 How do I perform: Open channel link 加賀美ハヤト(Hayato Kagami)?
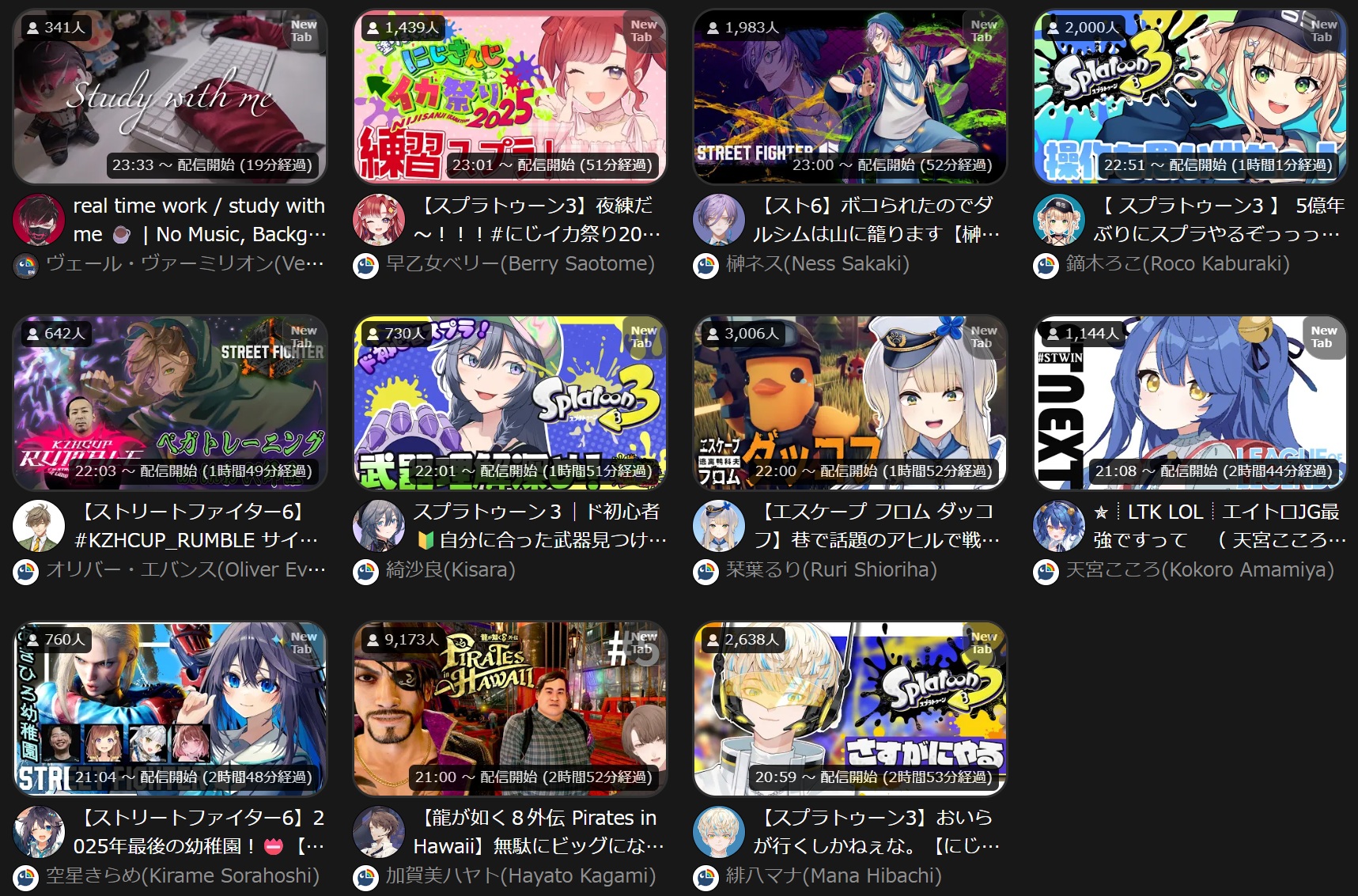(520, 876)
